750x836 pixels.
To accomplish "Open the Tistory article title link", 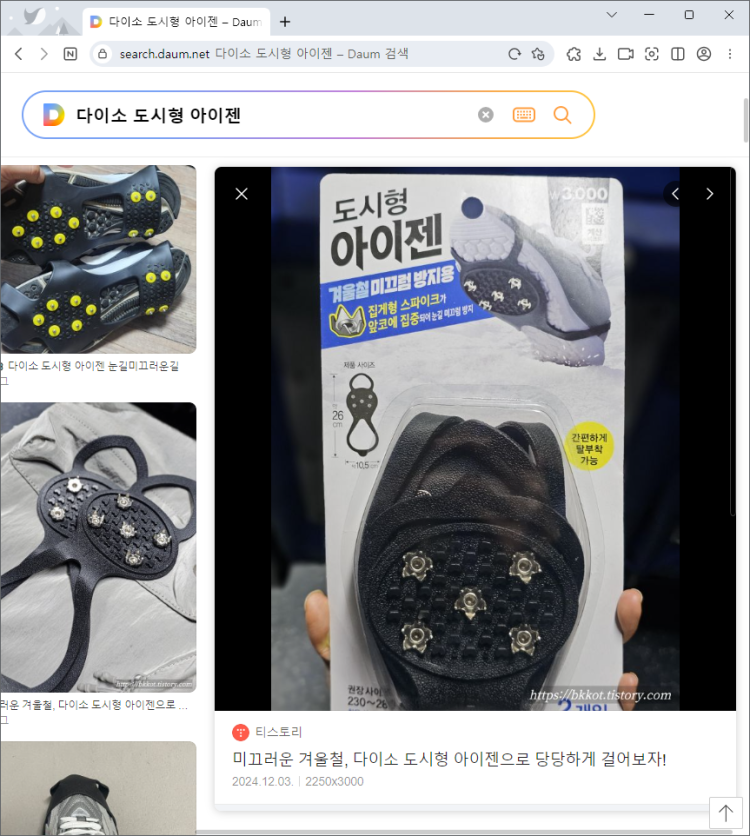I will point(449,759).
